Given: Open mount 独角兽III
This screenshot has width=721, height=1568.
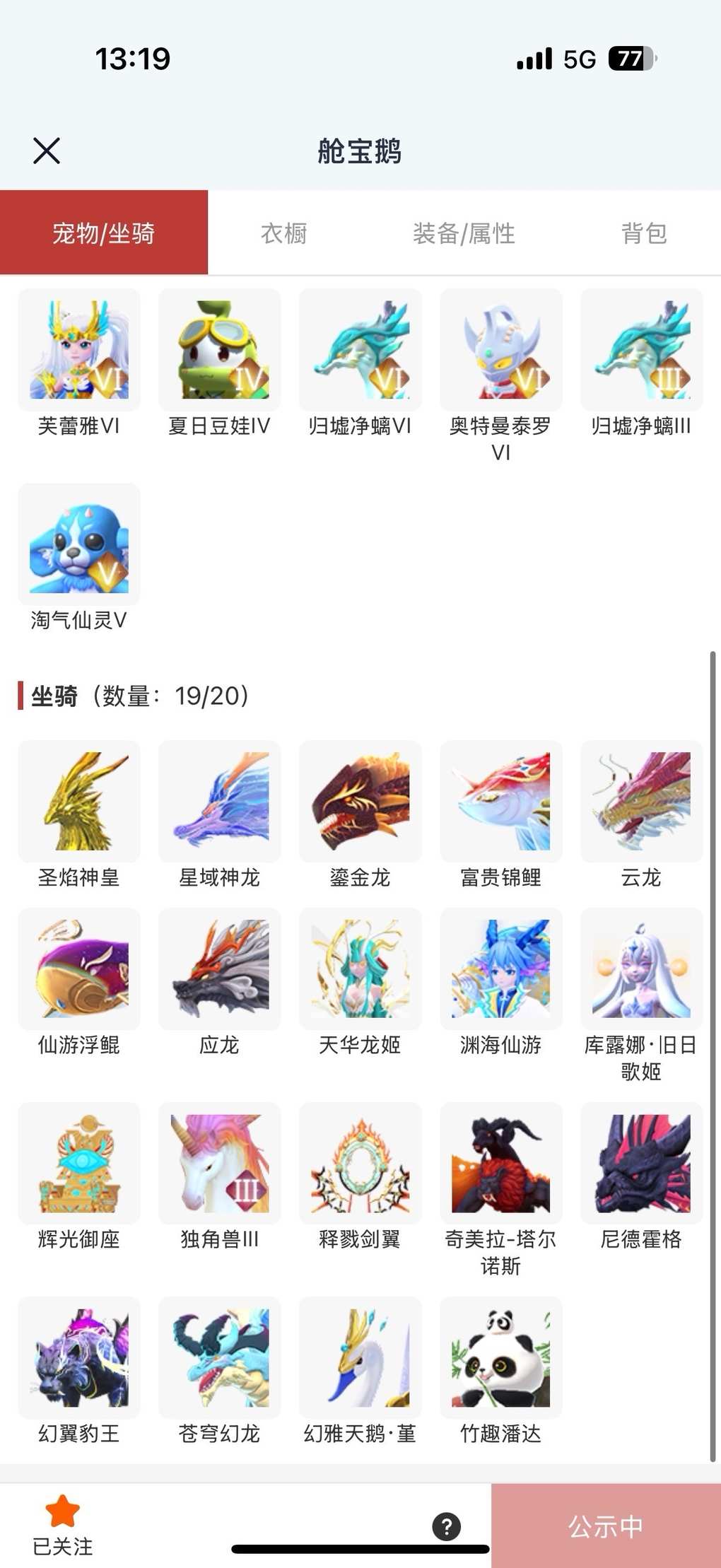Looking at the screenshot, I should pyautogui.click(x=220, y=1163).
